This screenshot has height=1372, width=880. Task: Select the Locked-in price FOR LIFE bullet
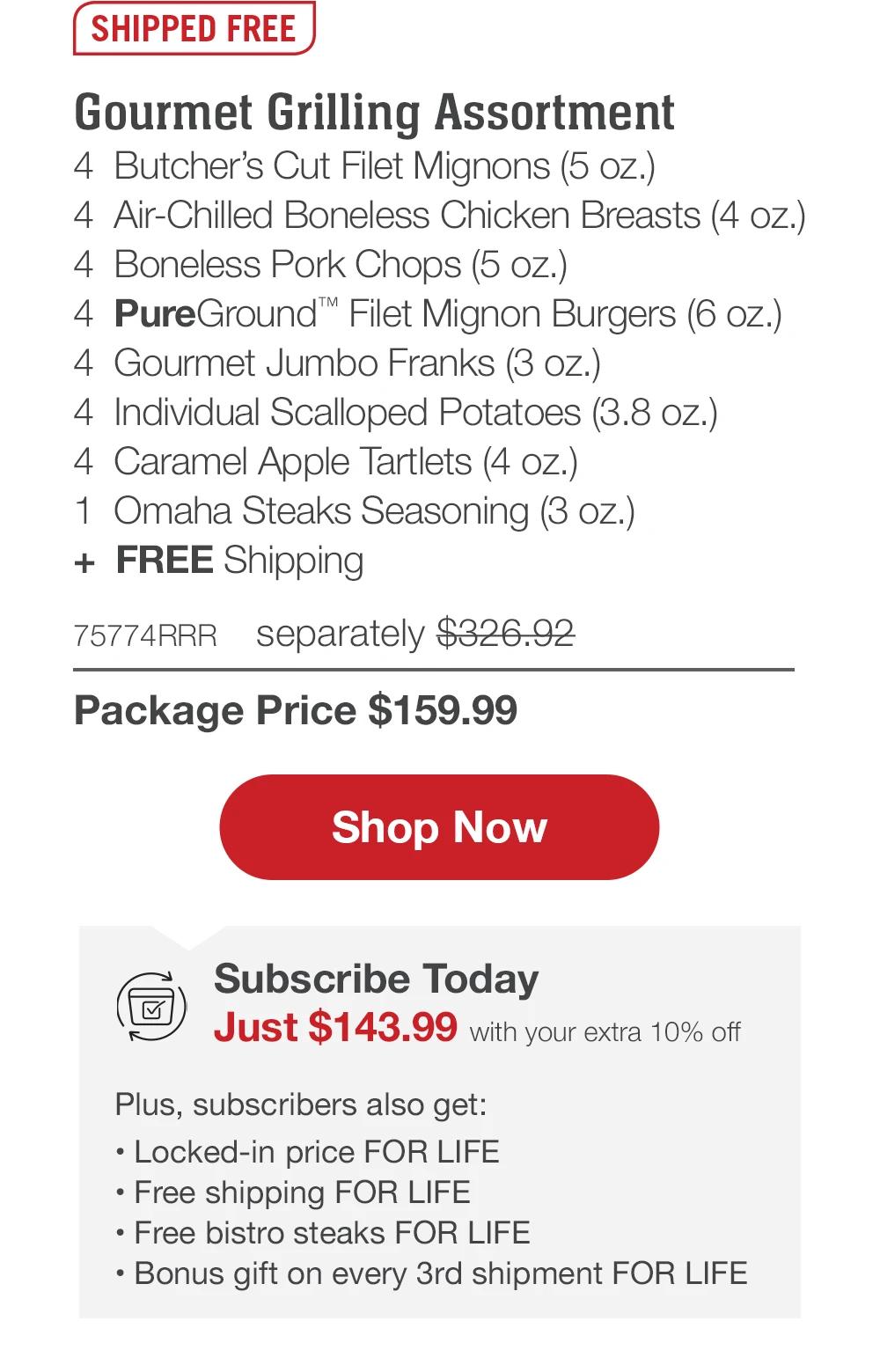point(308,1151)
